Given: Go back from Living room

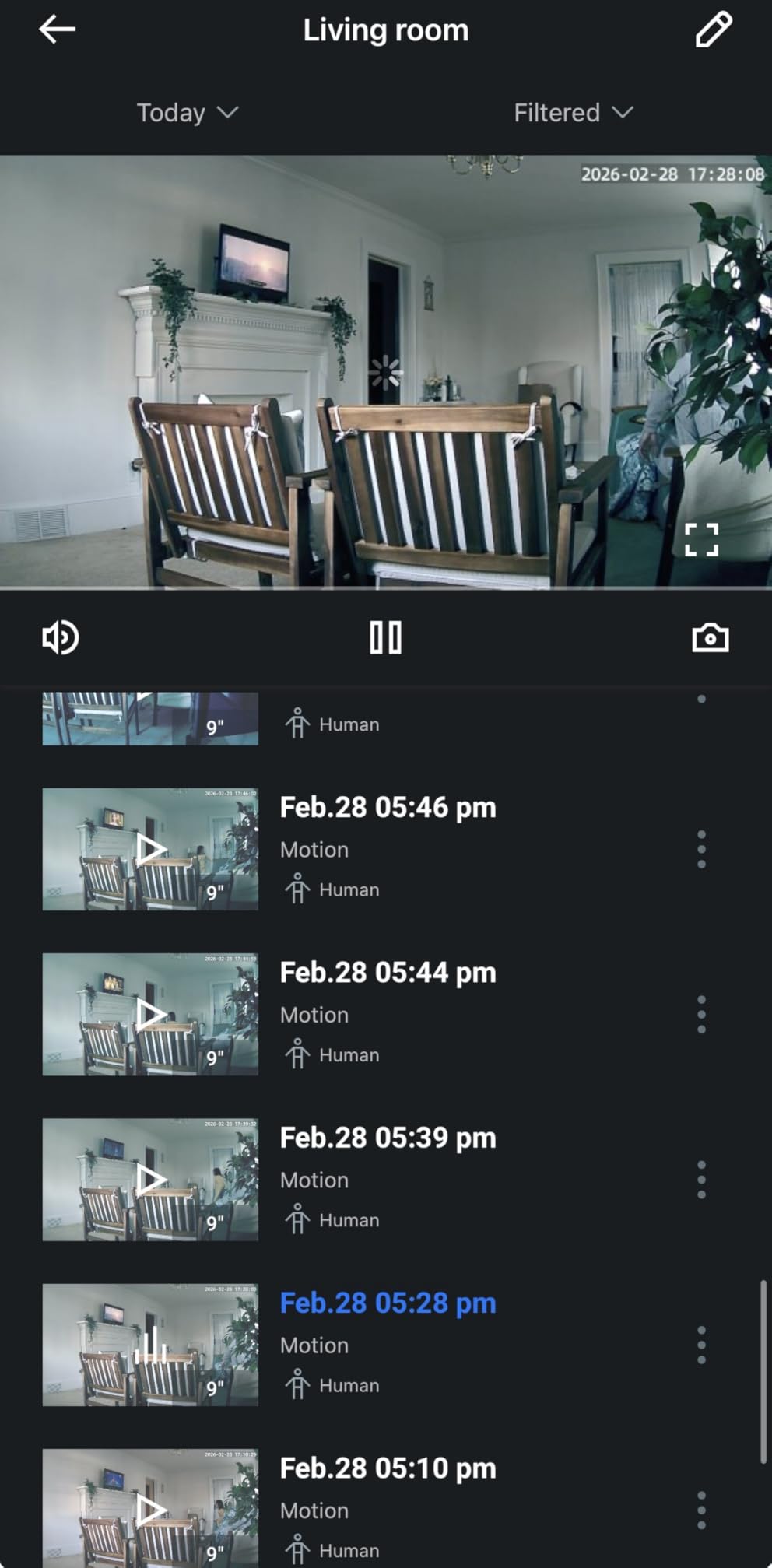Looking at the screenshot, I should pos(57,30).
